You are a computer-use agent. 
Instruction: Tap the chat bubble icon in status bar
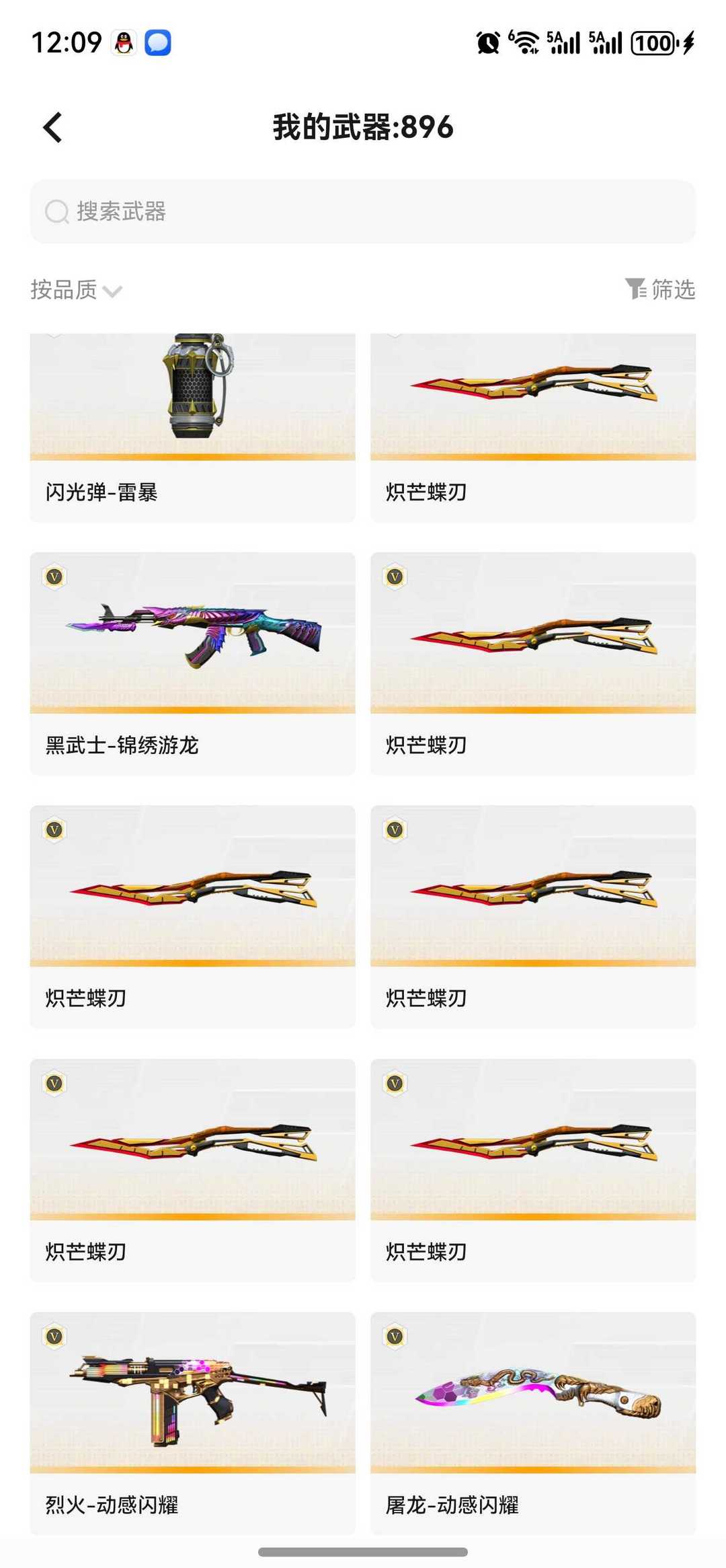coord(159,43)
